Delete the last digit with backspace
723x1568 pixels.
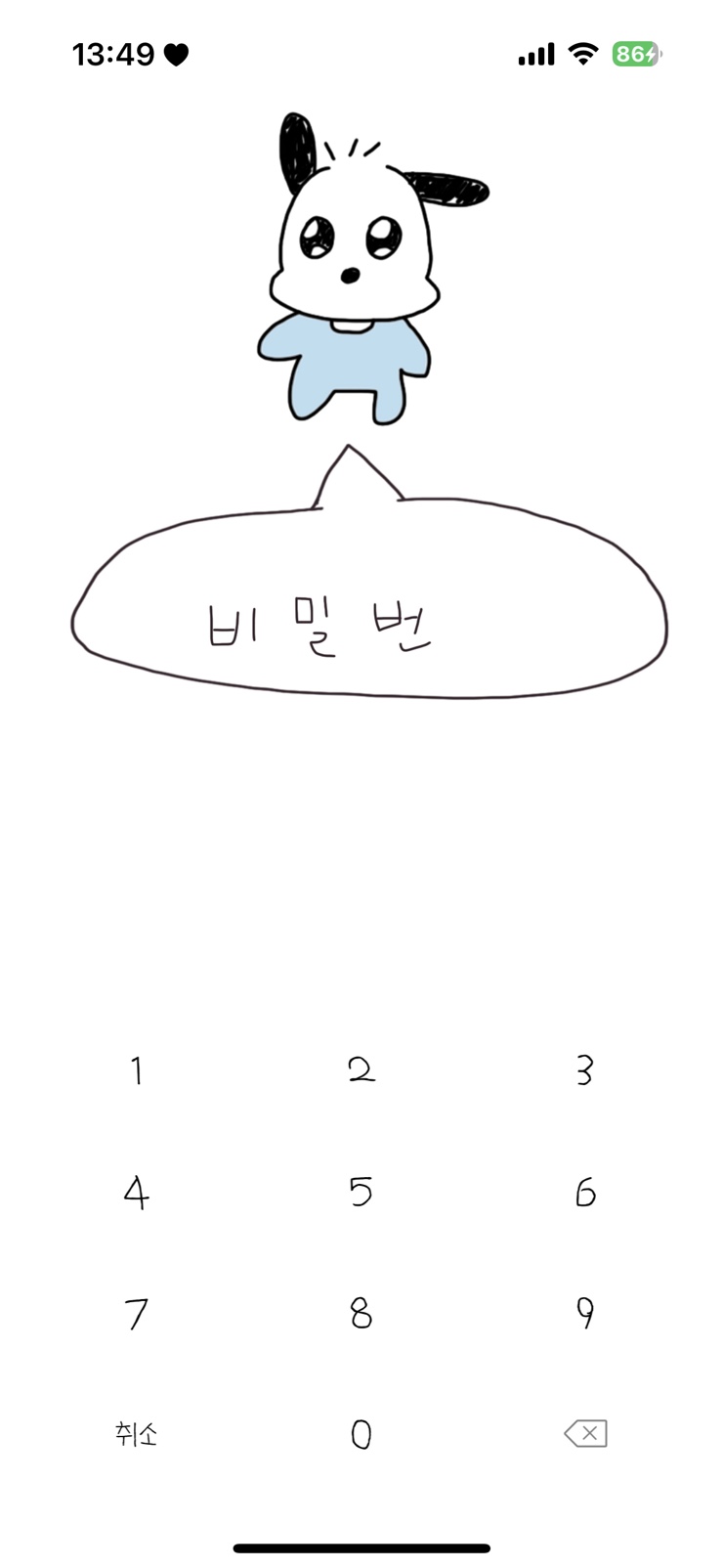click(x=585, y=1434)
